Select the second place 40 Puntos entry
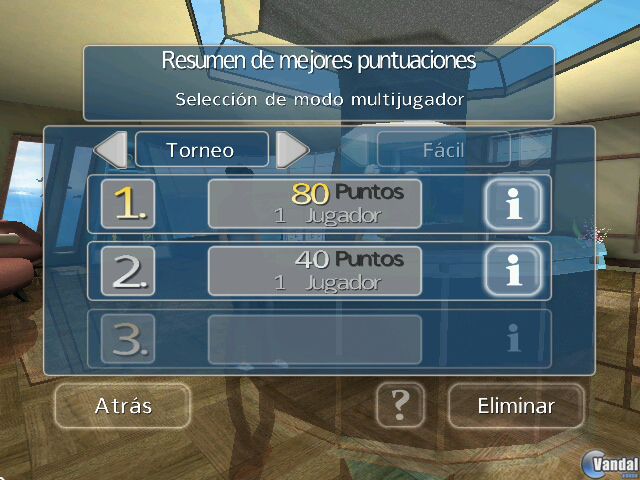Viewport: 640px width, 480px height. coord(315,270)
